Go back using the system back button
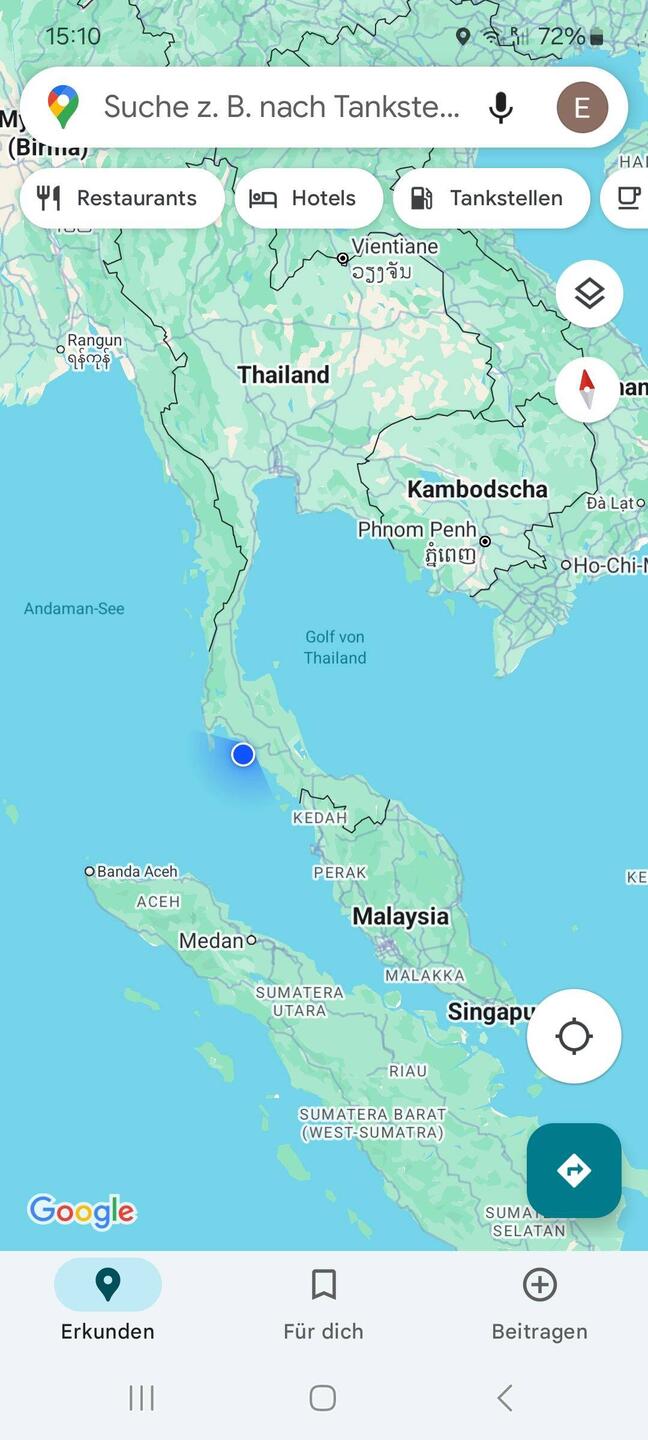The image size is (648, 1440). pyautogui.click(x=505, y=1397)
